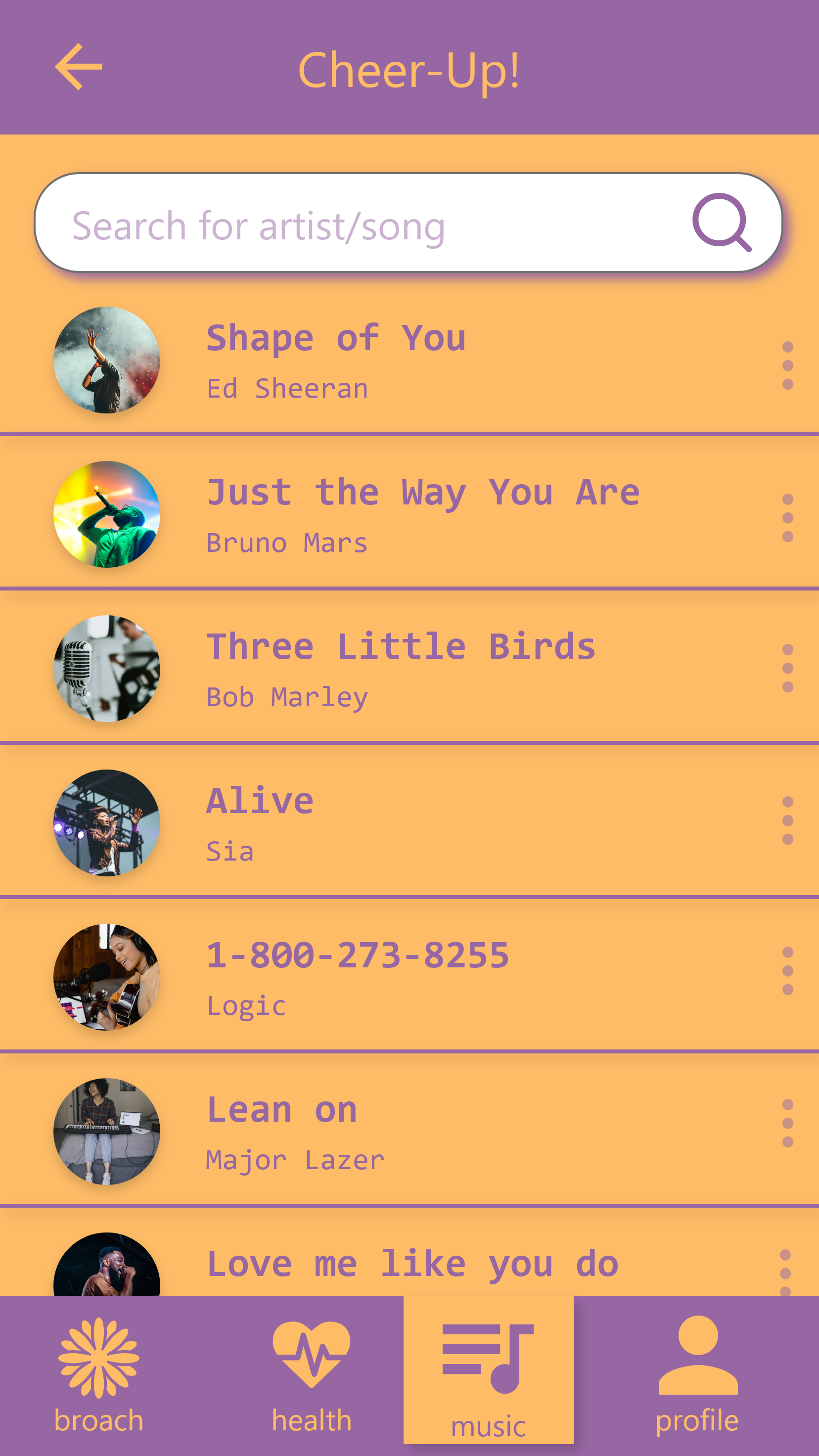Image resolution: width=819 pixels, height=1456 pixels.
Task: Switch to the health tab
Action: click(312, 1374)
